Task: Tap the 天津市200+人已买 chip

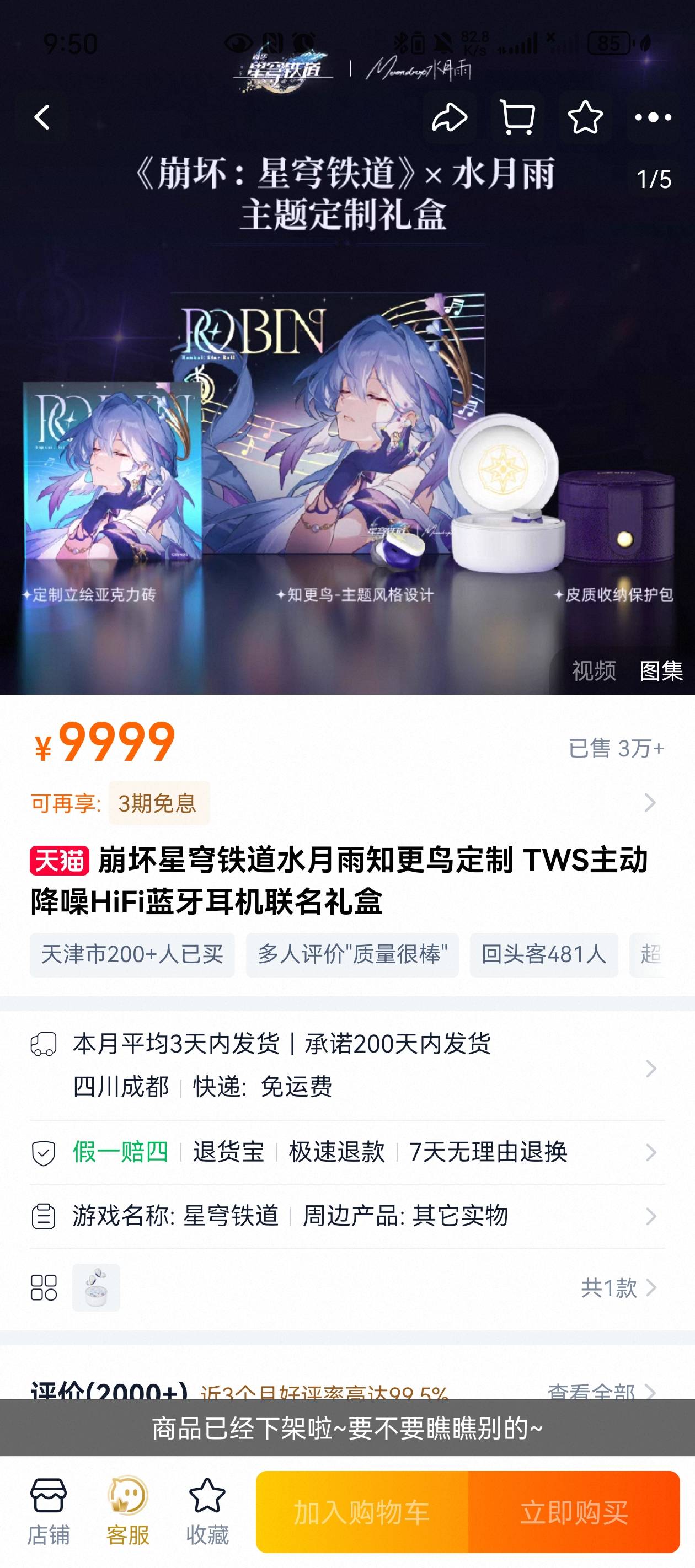Action: coord(132,954)
